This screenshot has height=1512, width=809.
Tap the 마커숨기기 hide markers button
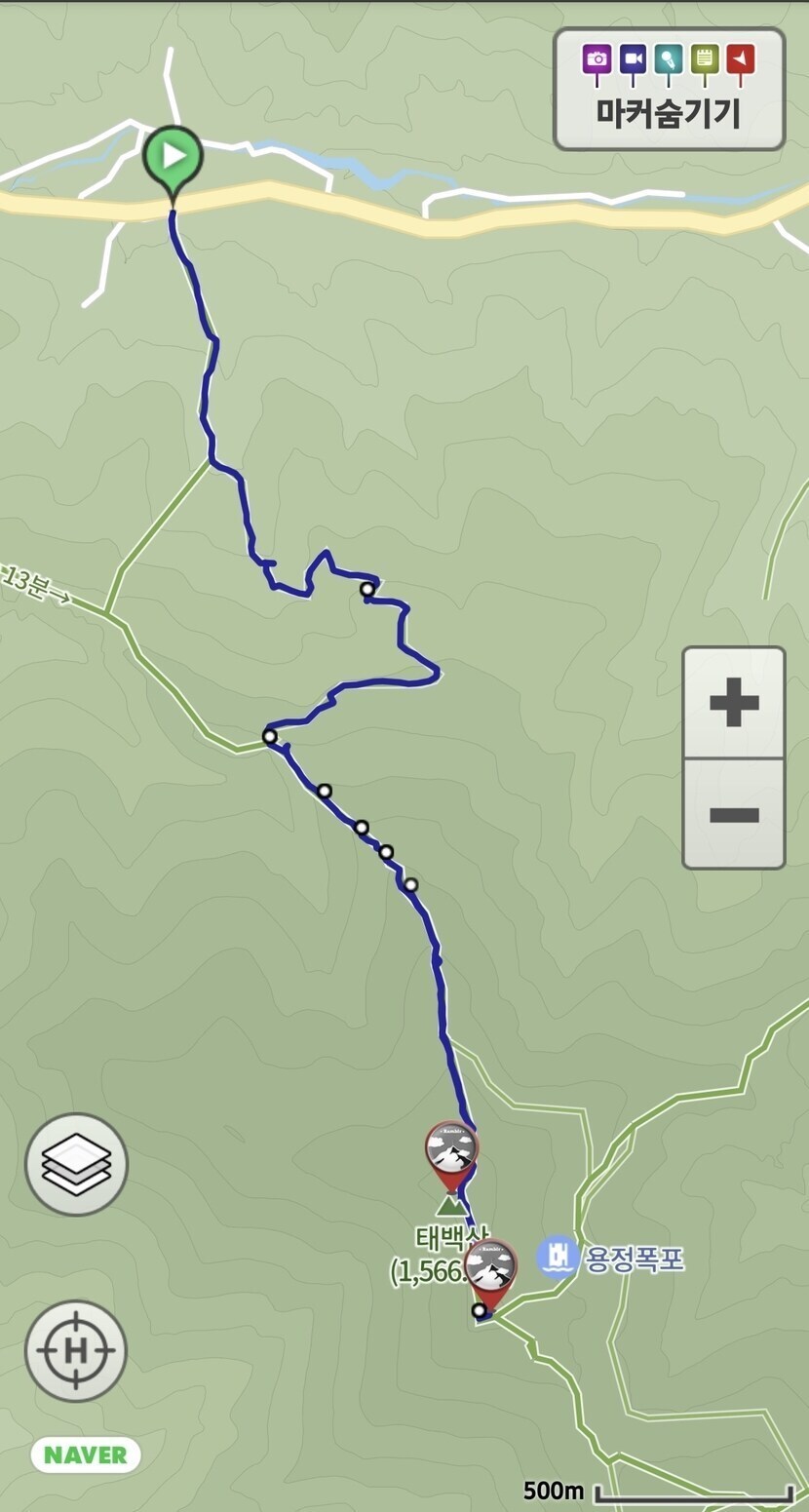(x=669, y=89)
